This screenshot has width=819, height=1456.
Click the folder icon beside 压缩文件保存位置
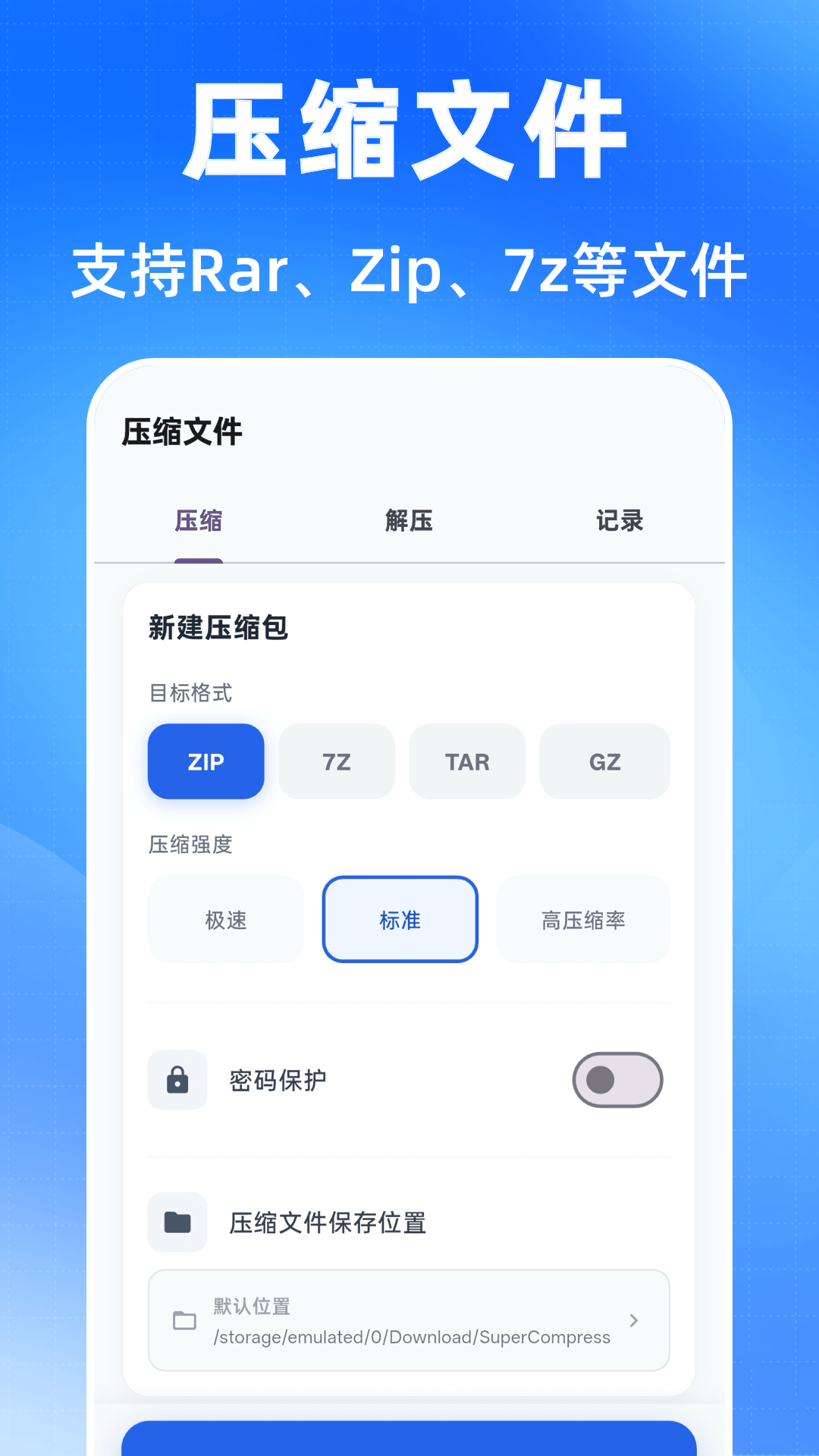pyautogui.click(x=177, y=1222)
